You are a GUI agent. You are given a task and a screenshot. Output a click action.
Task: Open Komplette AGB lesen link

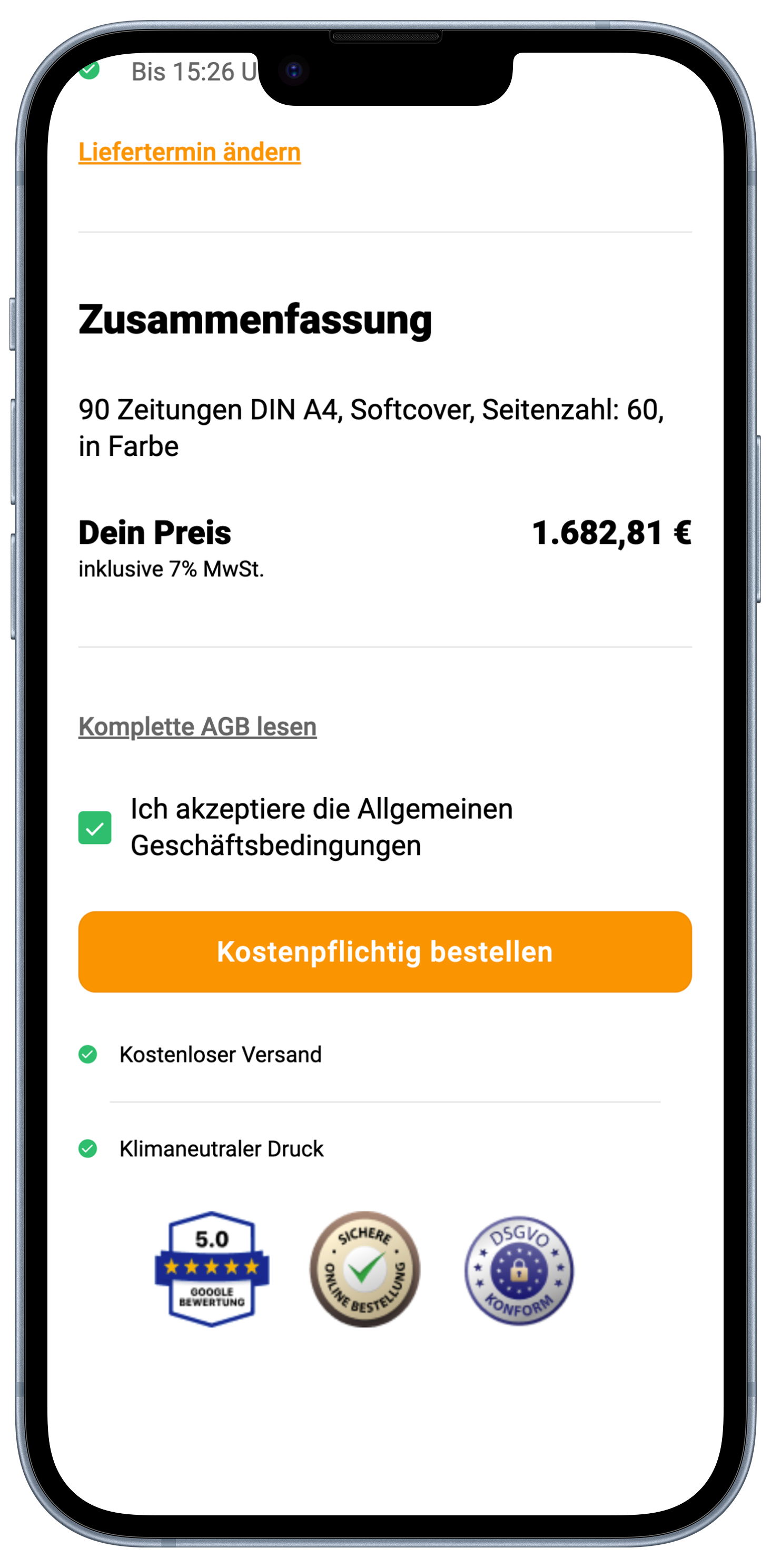[197, 726]
